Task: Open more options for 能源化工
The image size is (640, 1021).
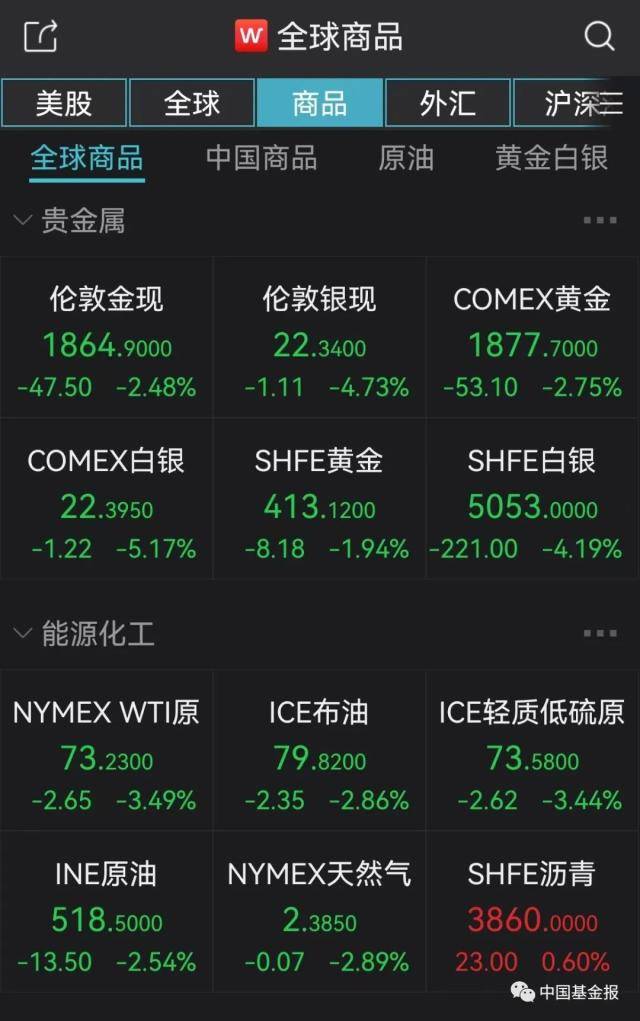Action: point(599,633)
